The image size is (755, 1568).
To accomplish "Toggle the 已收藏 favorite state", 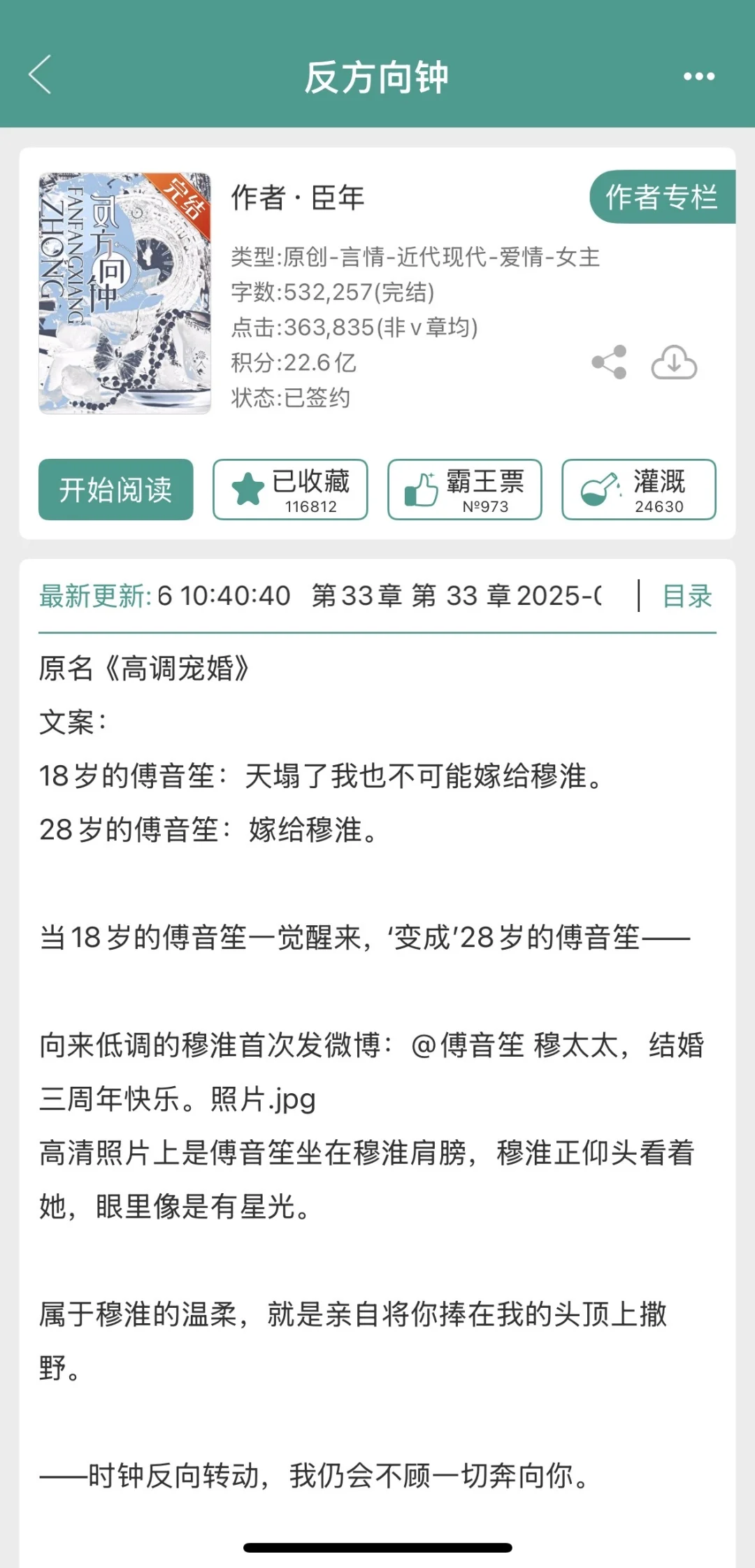I will pyautogui.click(x=289, y=490).
